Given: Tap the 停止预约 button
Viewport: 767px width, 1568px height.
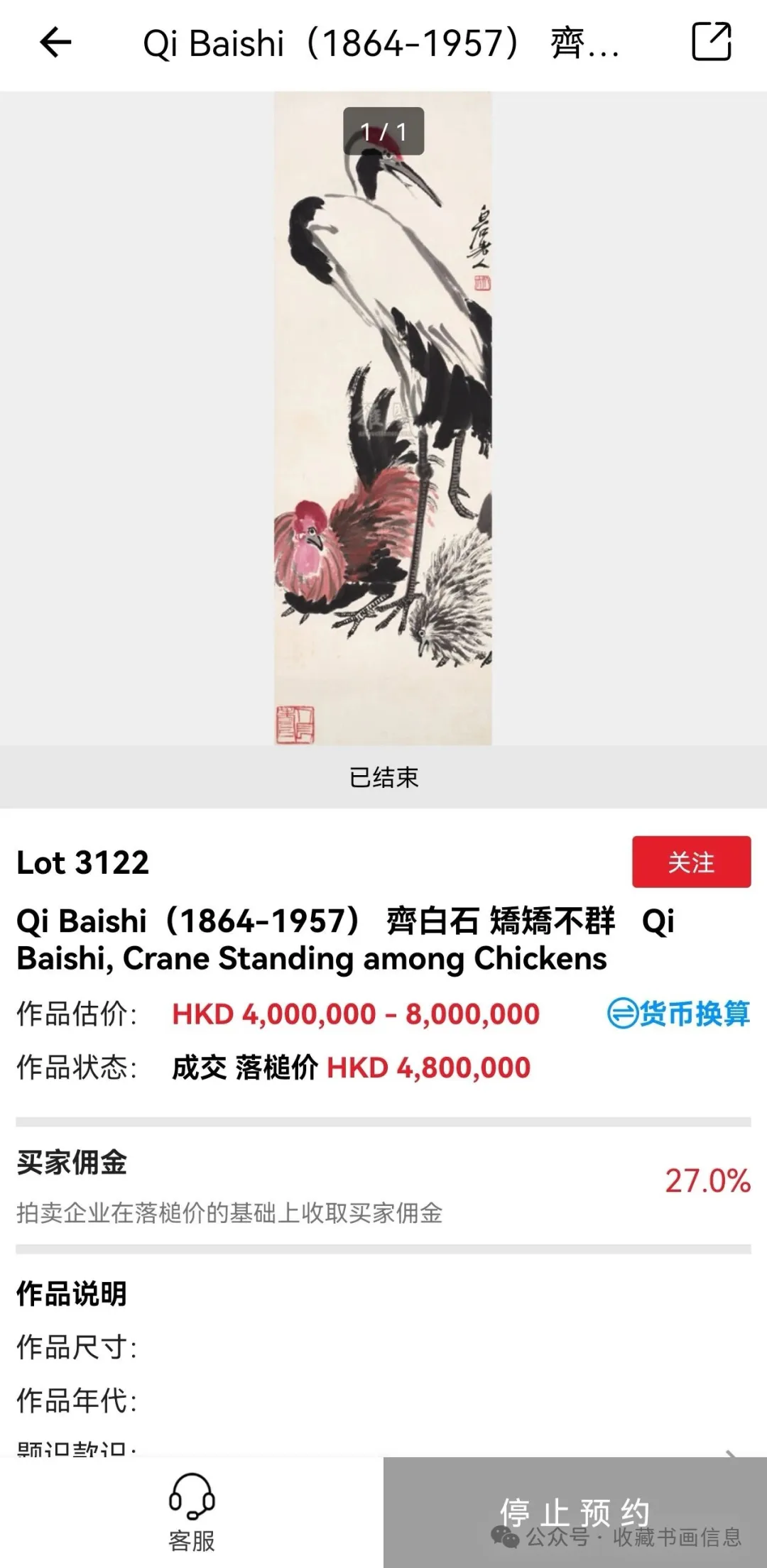Looking at the screenshot, I should 575,1512.
